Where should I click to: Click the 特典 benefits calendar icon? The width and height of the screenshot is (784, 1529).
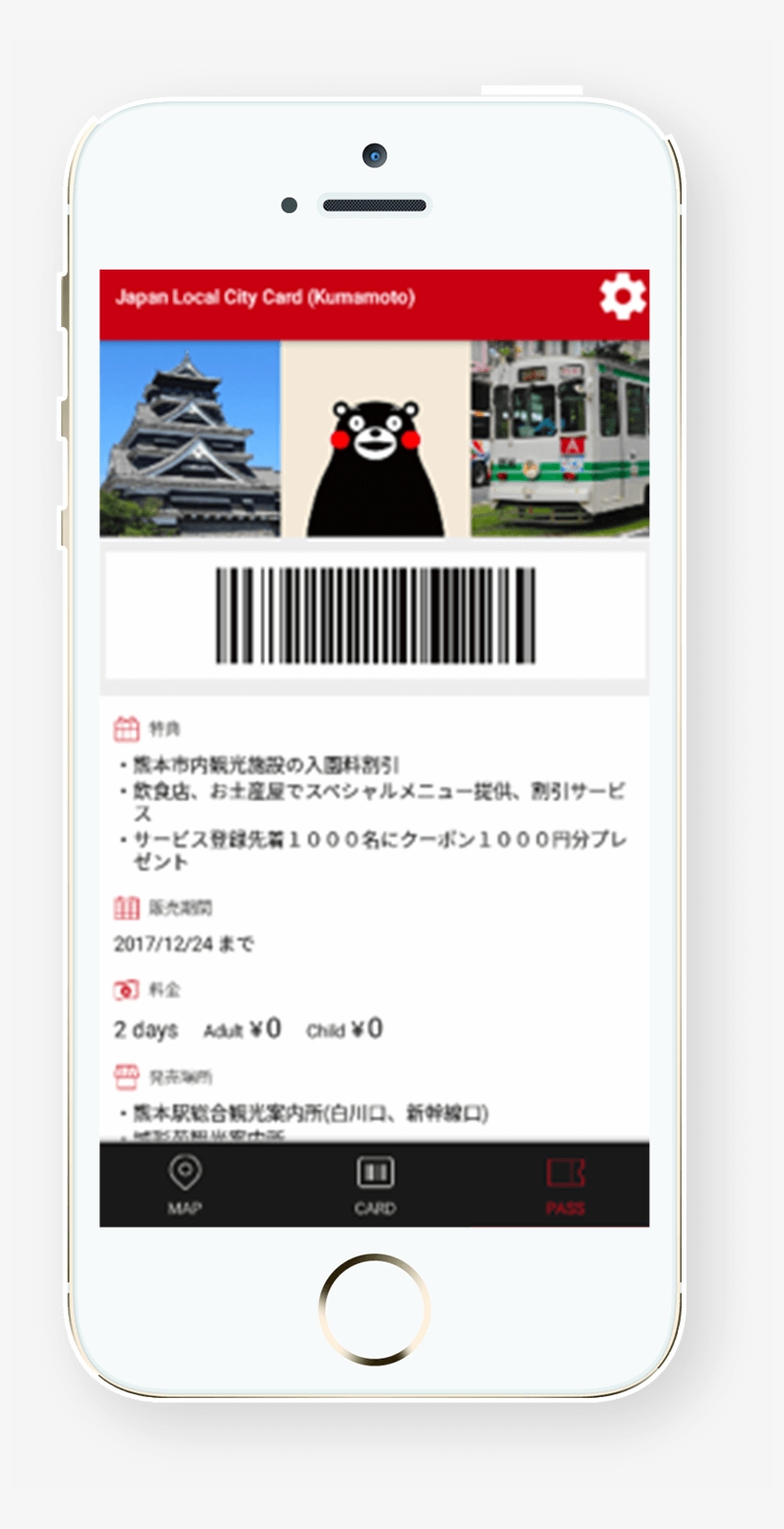[x=124, y=727]
